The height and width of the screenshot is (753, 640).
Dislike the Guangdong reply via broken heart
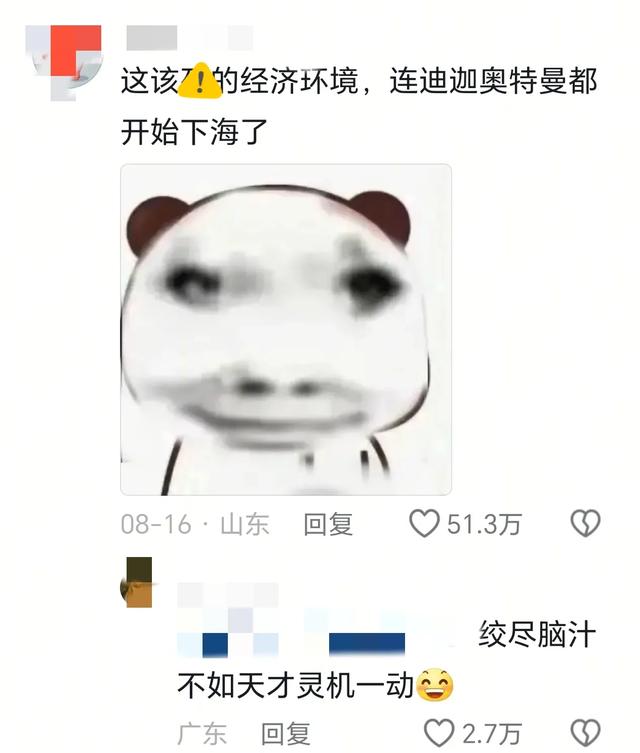click(x=585, y=733)
